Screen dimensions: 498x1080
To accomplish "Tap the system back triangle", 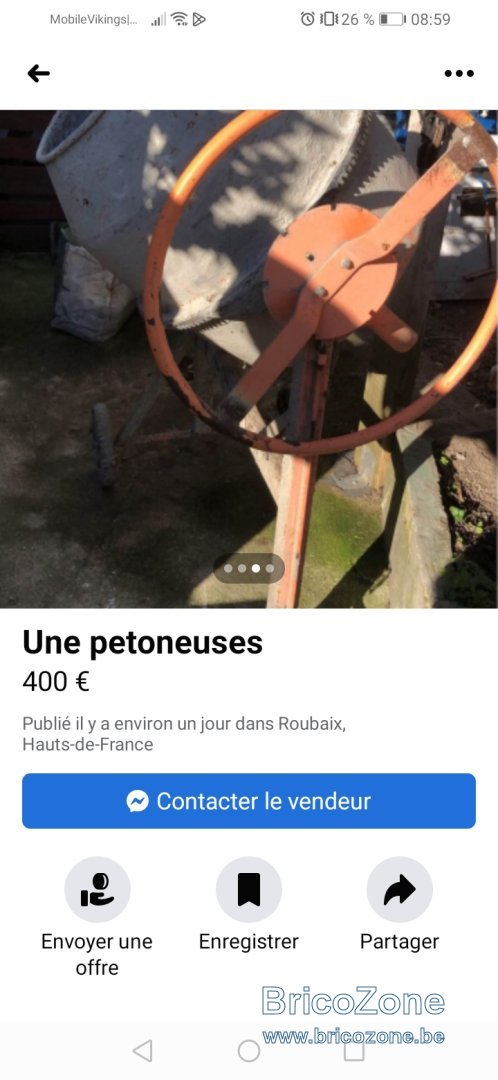I will pos(143,1050).
